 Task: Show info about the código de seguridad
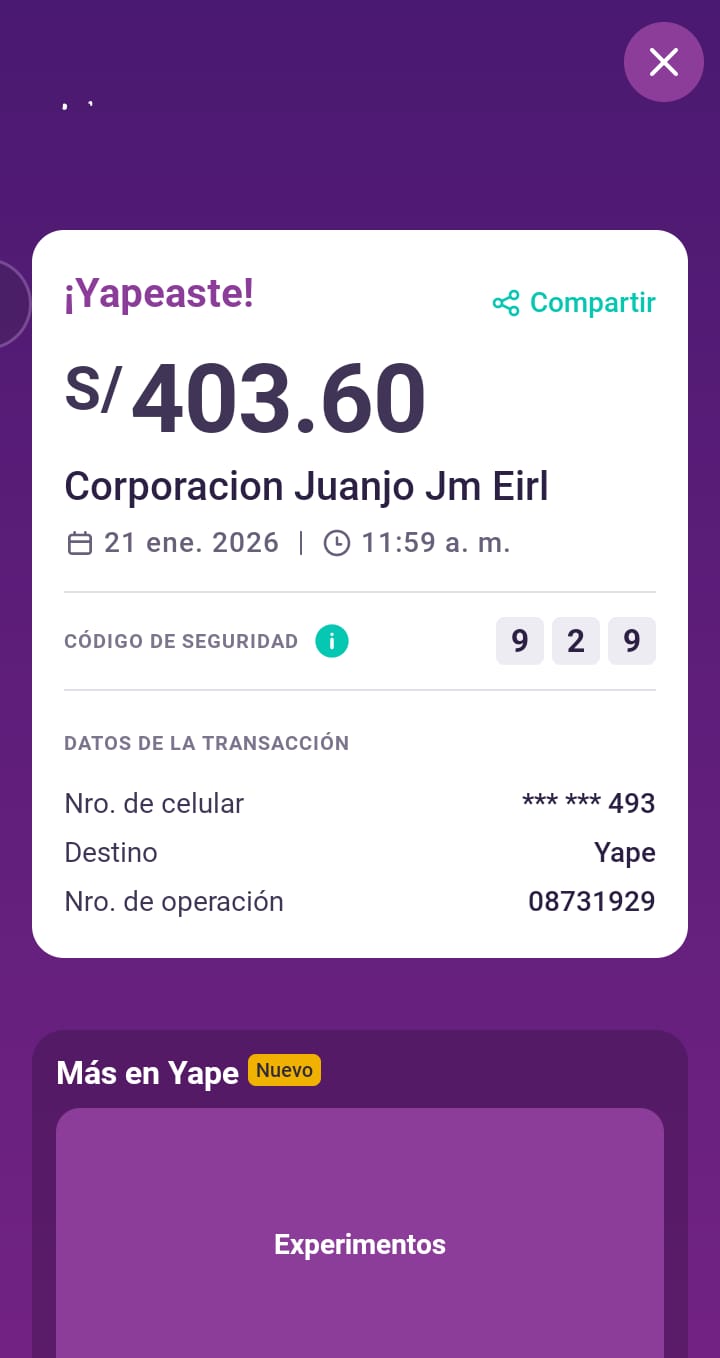click(x=332, y=641)
